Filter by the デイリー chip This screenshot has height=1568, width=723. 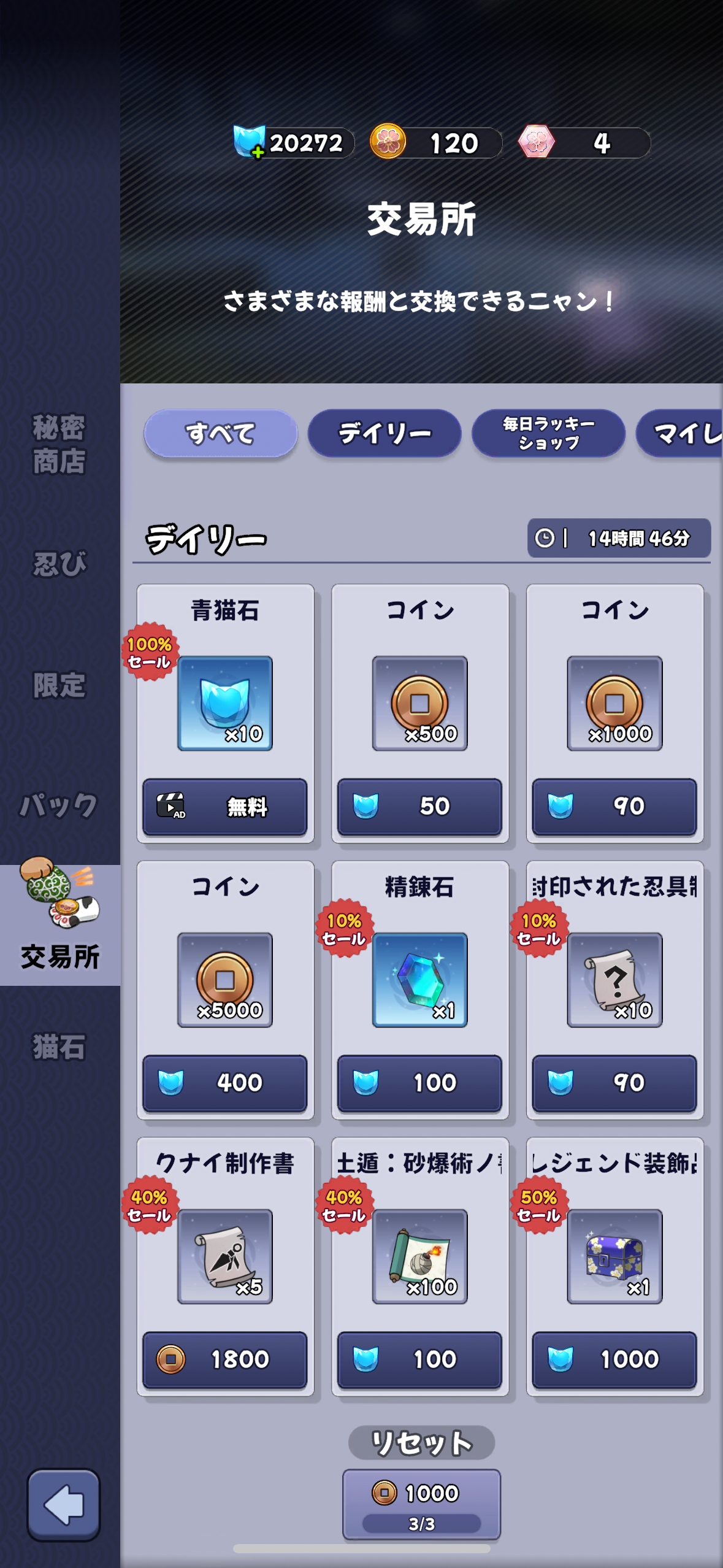[384, 433]
